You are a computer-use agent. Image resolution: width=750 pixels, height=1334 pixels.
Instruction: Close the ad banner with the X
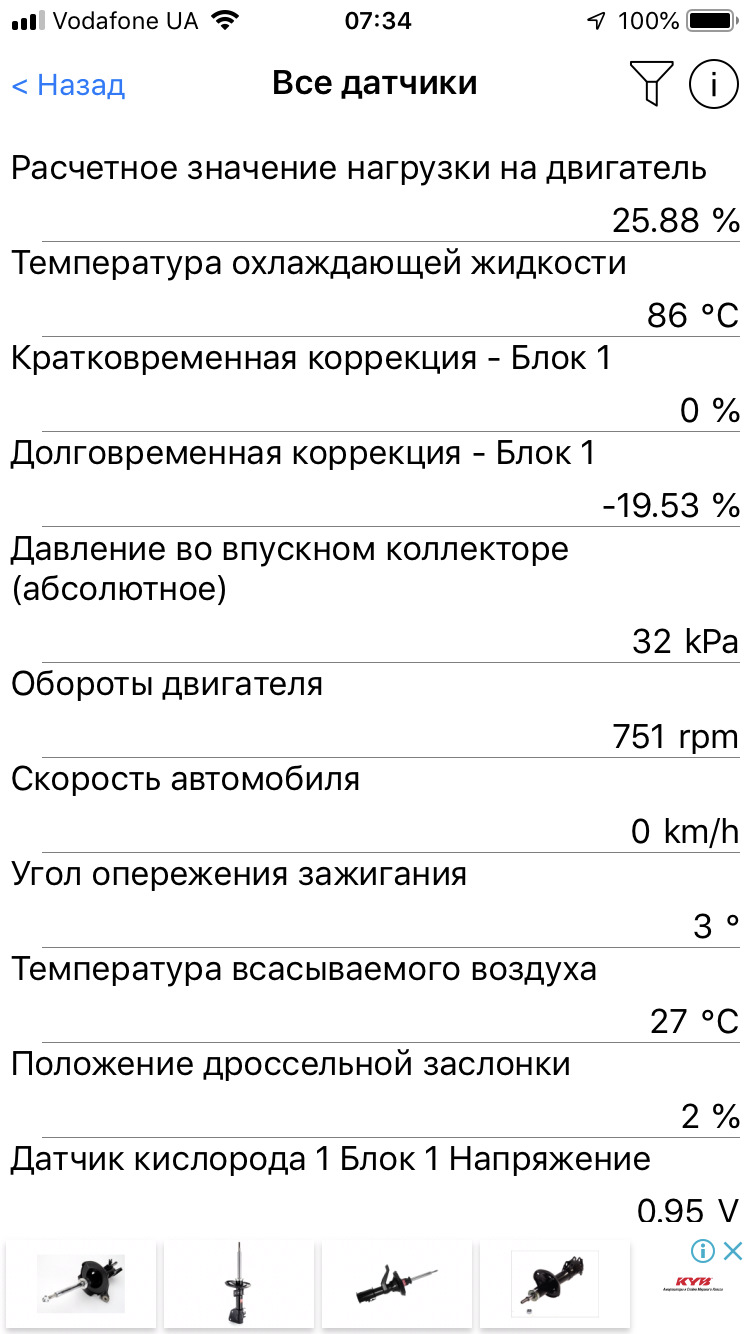coord(733,1250)
